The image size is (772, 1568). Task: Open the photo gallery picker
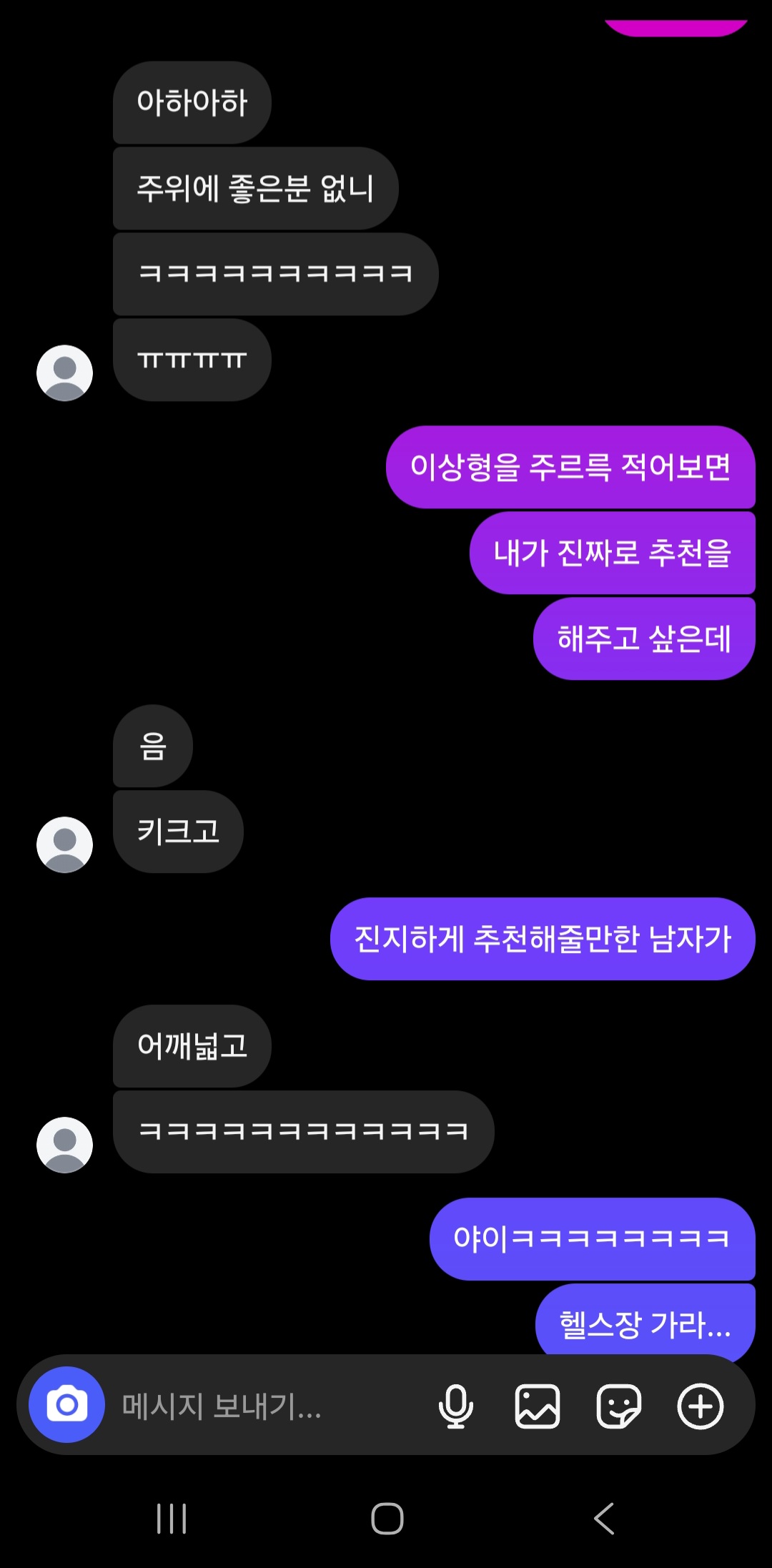(537, 1406)
